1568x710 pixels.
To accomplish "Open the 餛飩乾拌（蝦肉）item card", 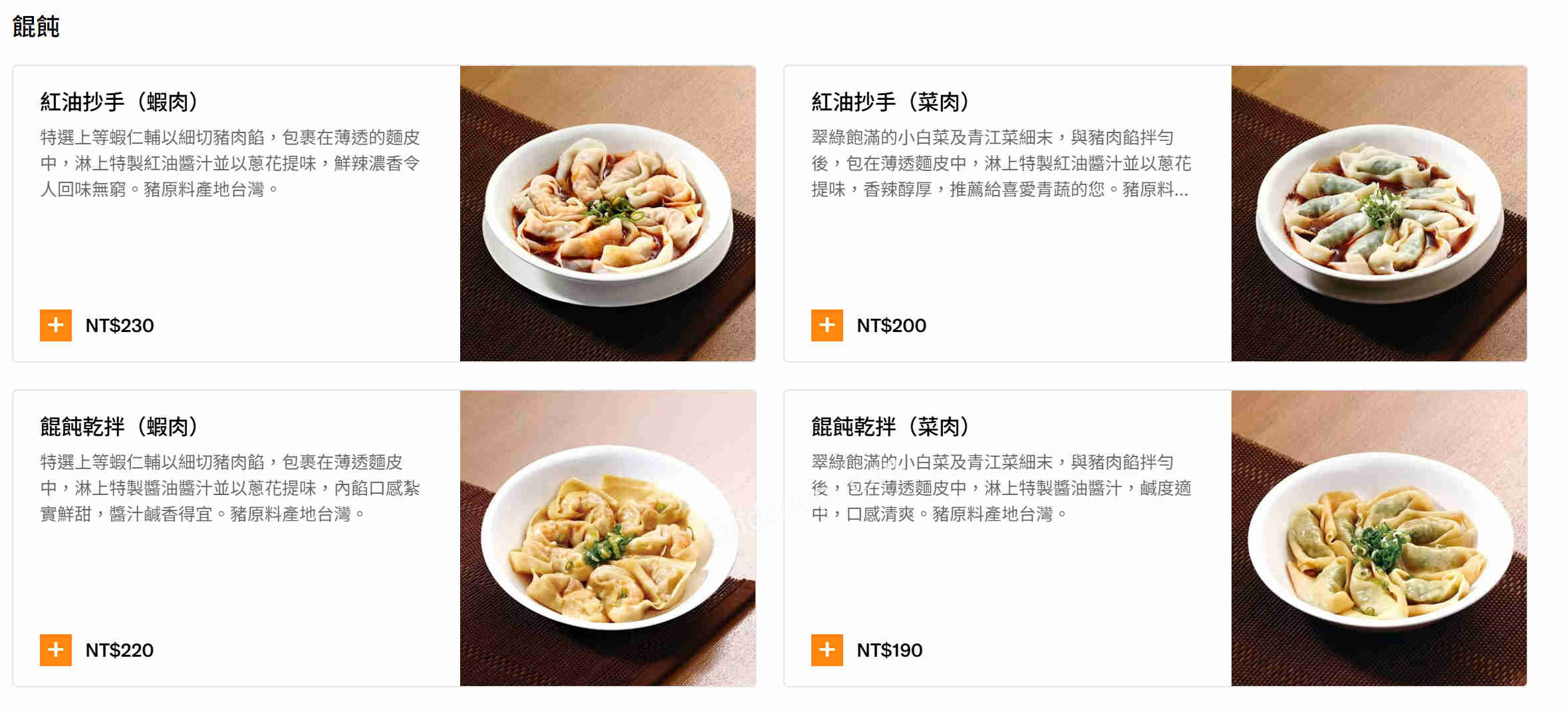I will [118, 427].
